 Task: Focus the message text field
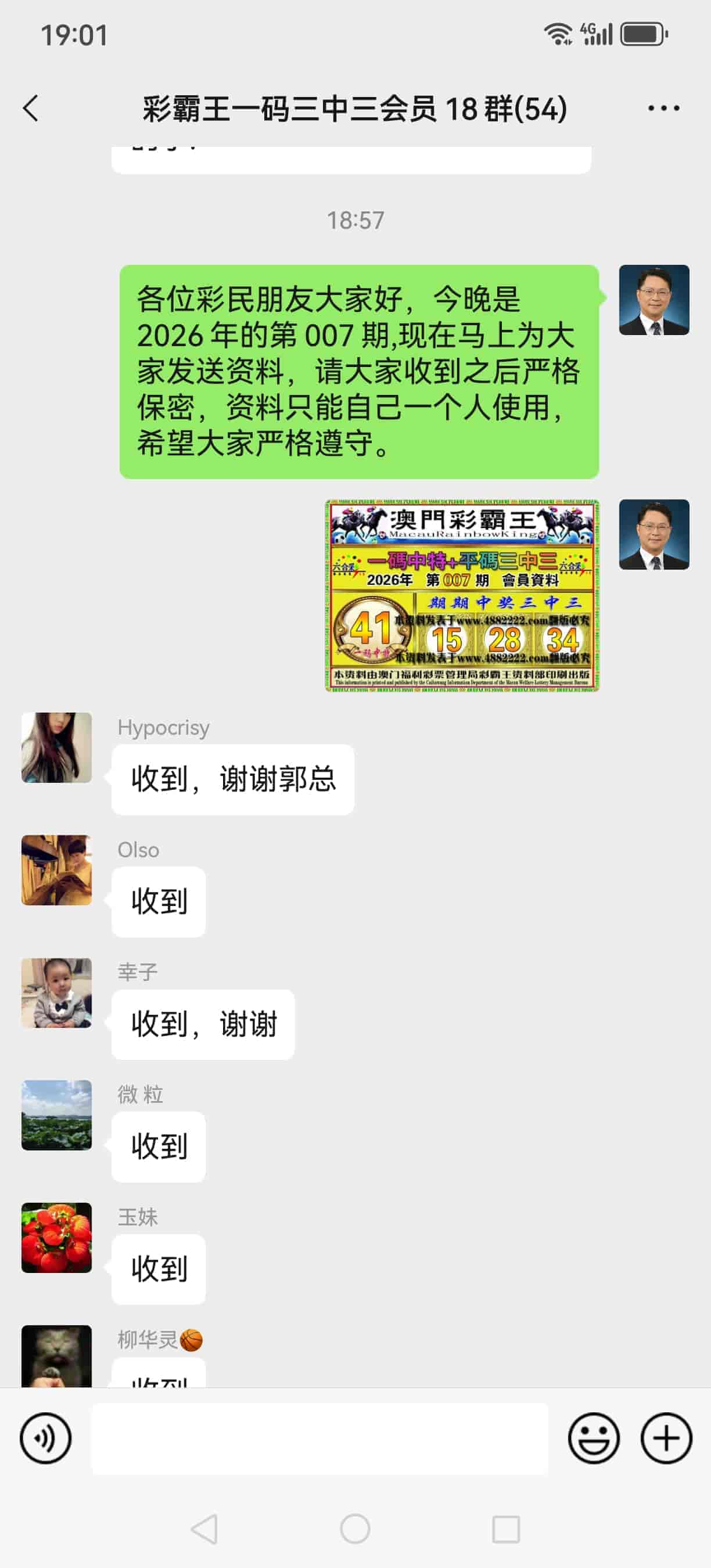pyautogui.click(x=319, y=1438)
